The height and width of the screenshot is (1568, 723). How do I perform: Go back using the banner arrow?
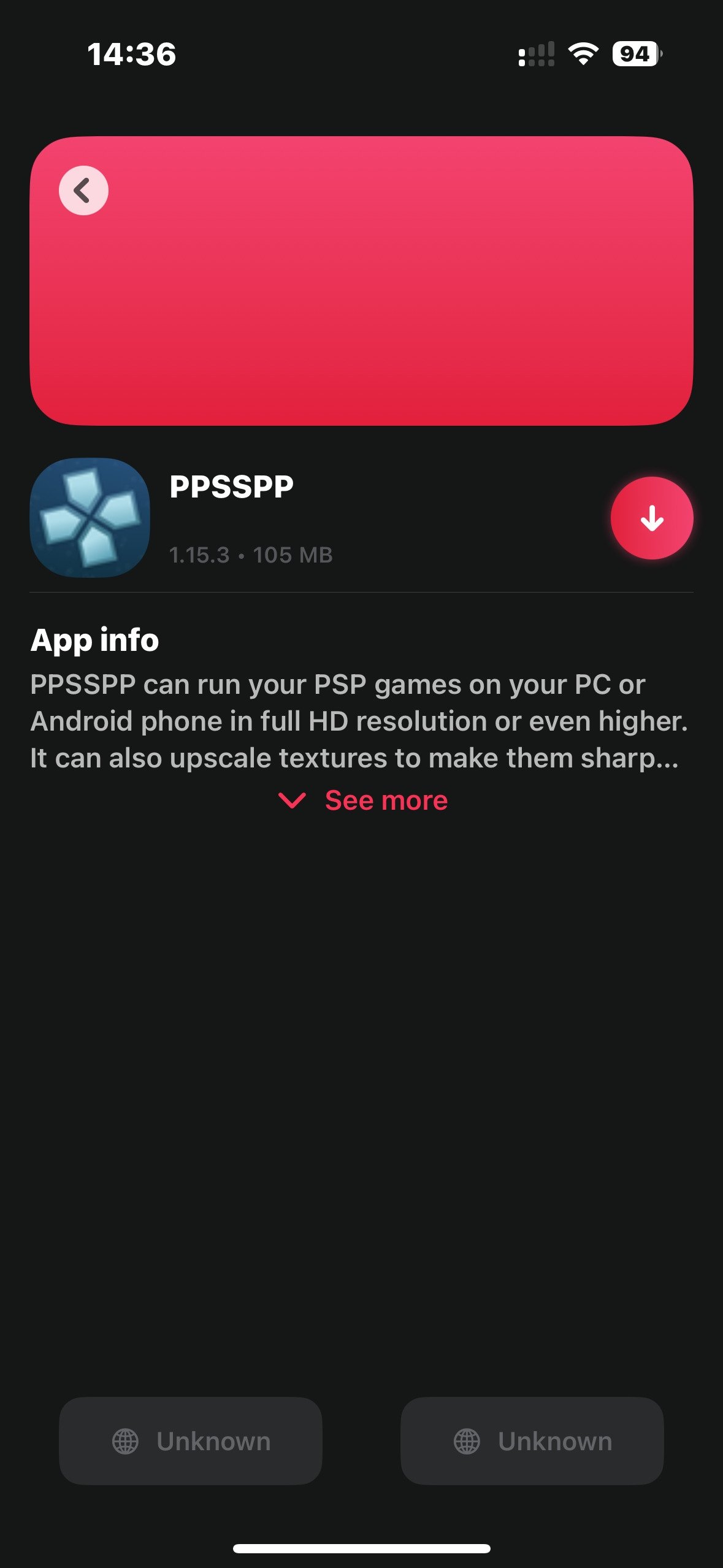click(x=83, y=191)
